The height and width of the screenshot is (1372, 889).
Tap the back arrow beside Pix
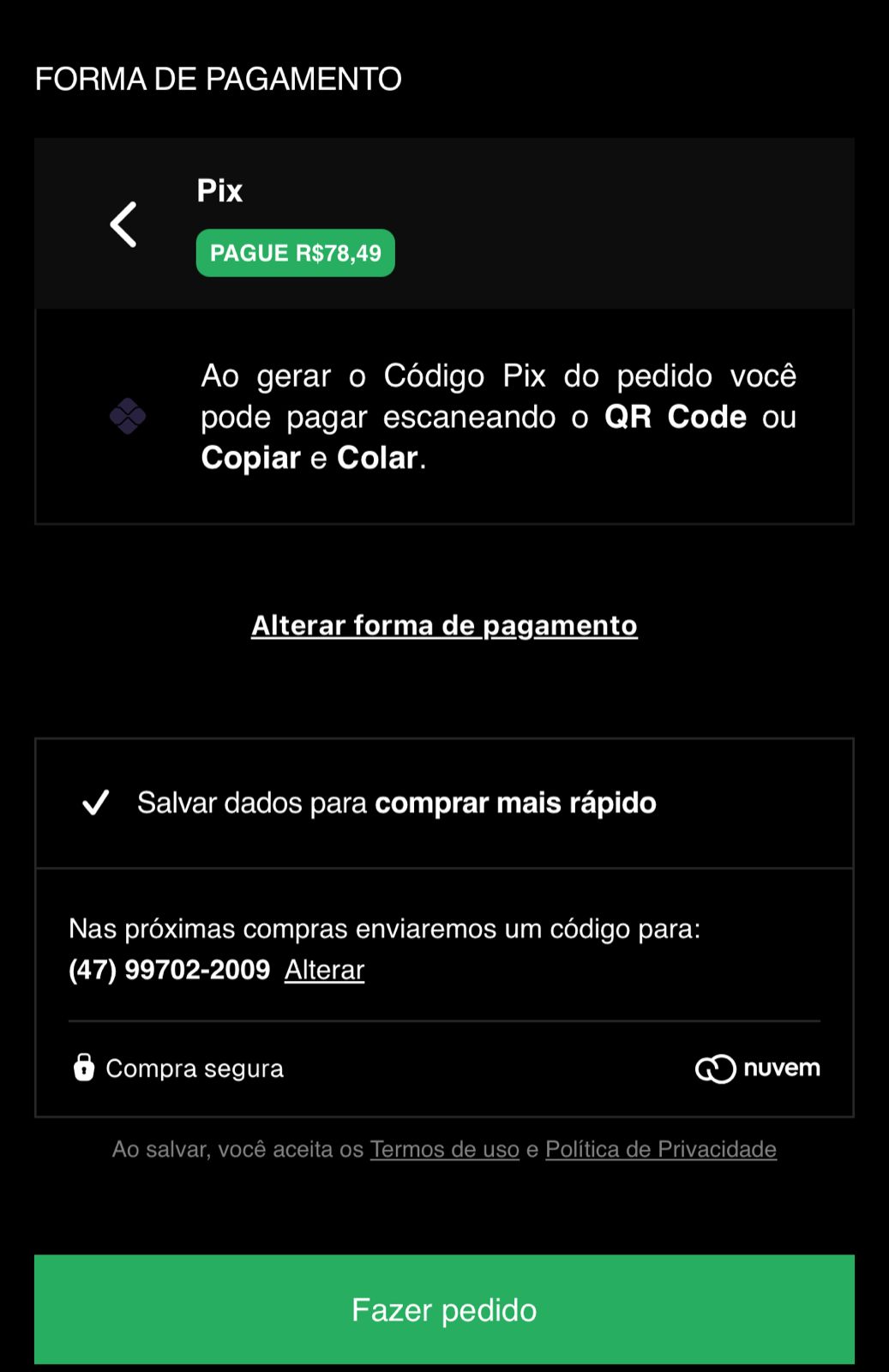pyautogui.click(x=123, y=225)
